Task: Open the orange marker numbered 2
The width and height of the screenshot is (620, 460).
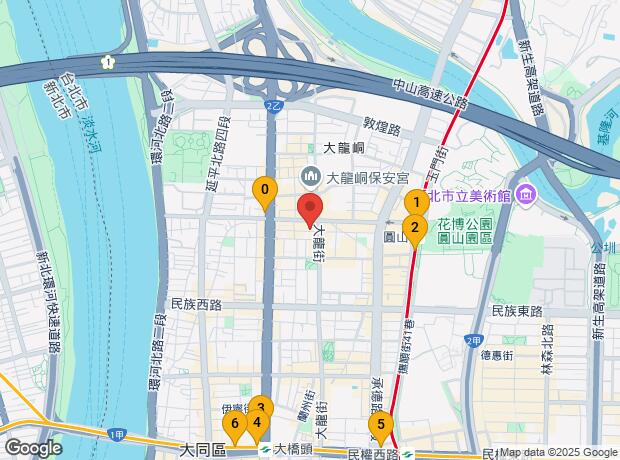Action: click(416, 227)
